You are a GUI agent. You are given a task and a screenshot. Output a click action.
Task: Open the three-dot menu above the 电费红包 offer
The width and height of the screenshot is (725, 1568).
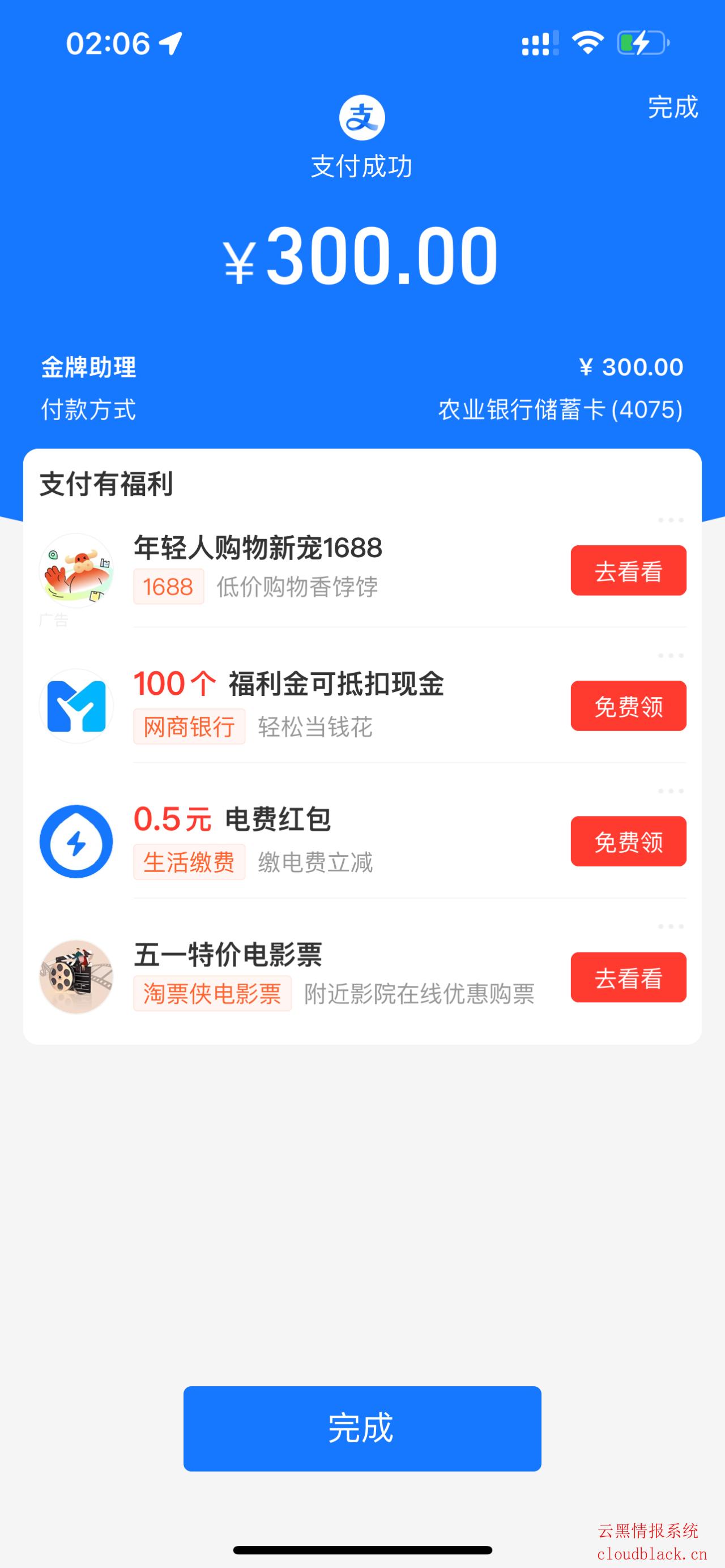pyautogui.click(x=671, y=791)
